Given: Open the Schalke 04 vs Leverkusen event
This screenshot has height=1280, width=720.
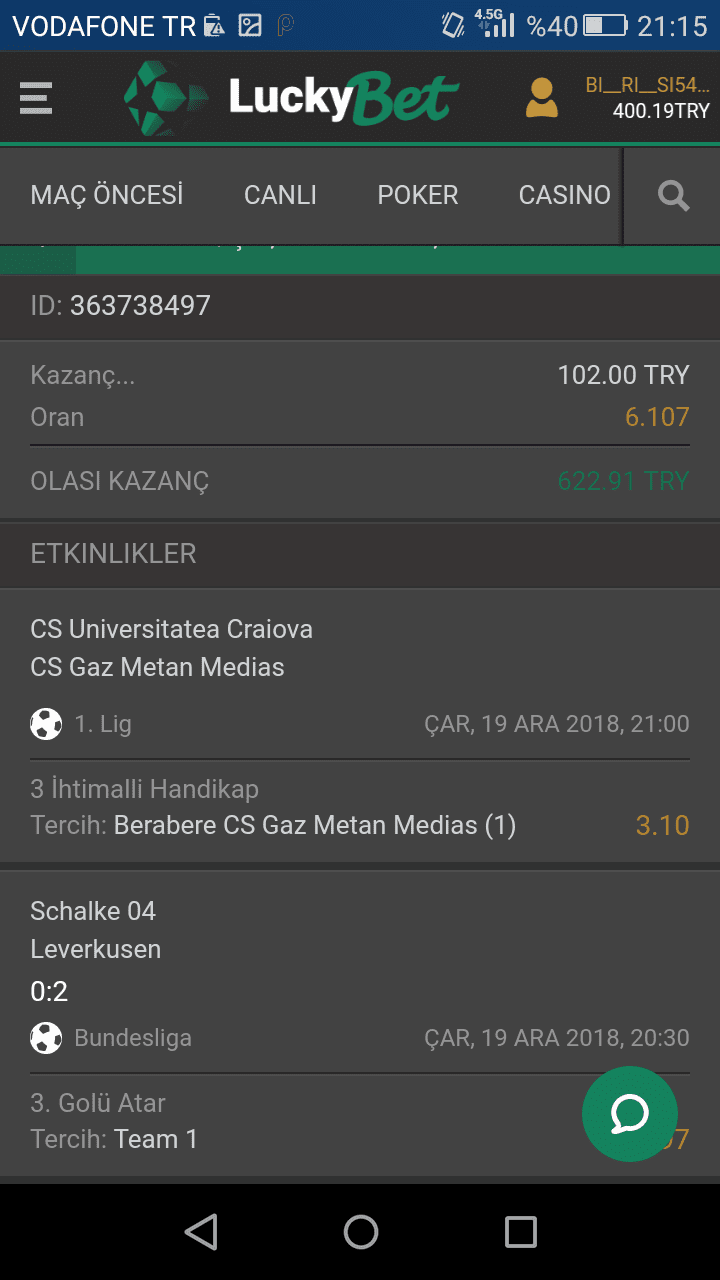Looking at the screenshot, I should (x=95, y=930).
